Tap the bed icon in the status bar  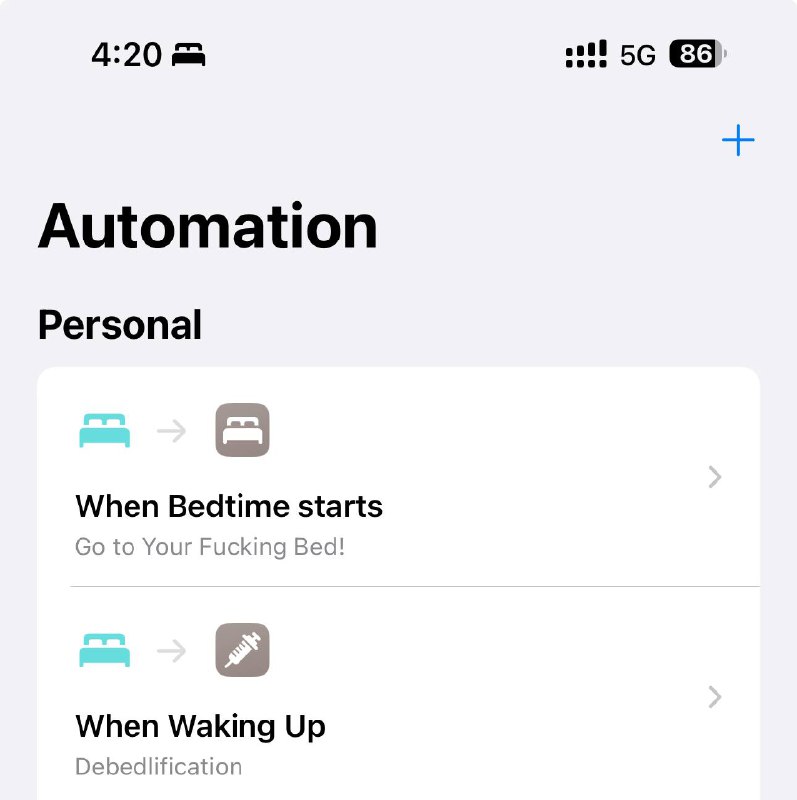(191, 55)
